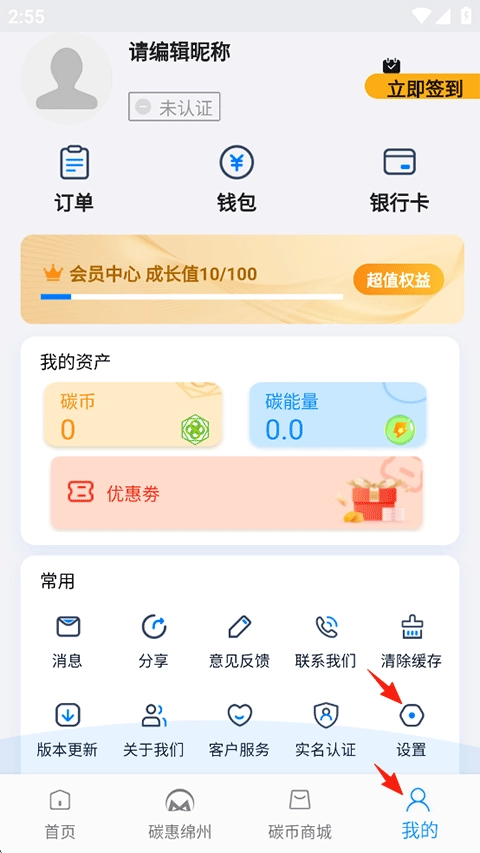Open the 碳能量 asset card
Screen dimensions: 480x853
coord(337,414)
